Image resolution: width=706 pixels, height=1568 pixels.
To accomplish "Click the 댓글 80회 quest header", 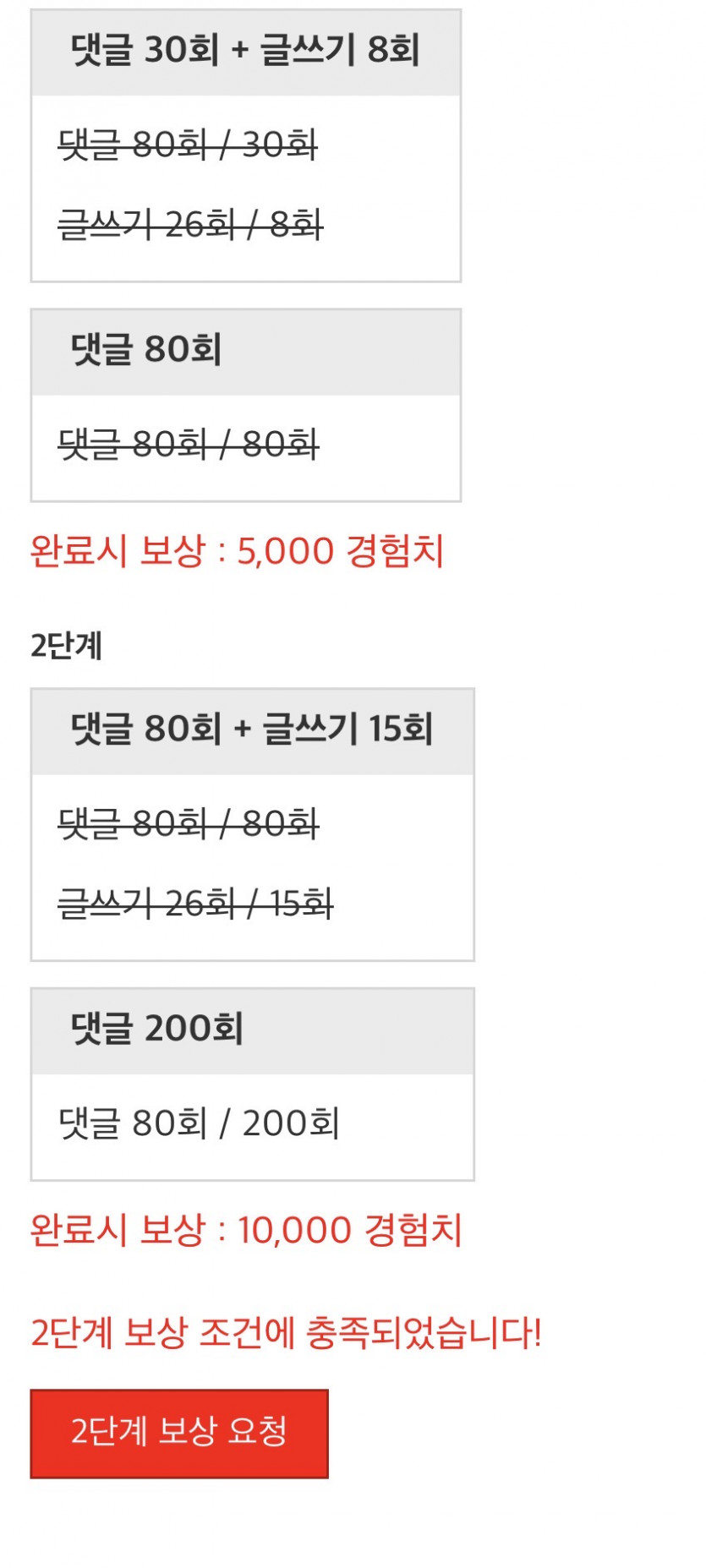I will pos(245,351).
